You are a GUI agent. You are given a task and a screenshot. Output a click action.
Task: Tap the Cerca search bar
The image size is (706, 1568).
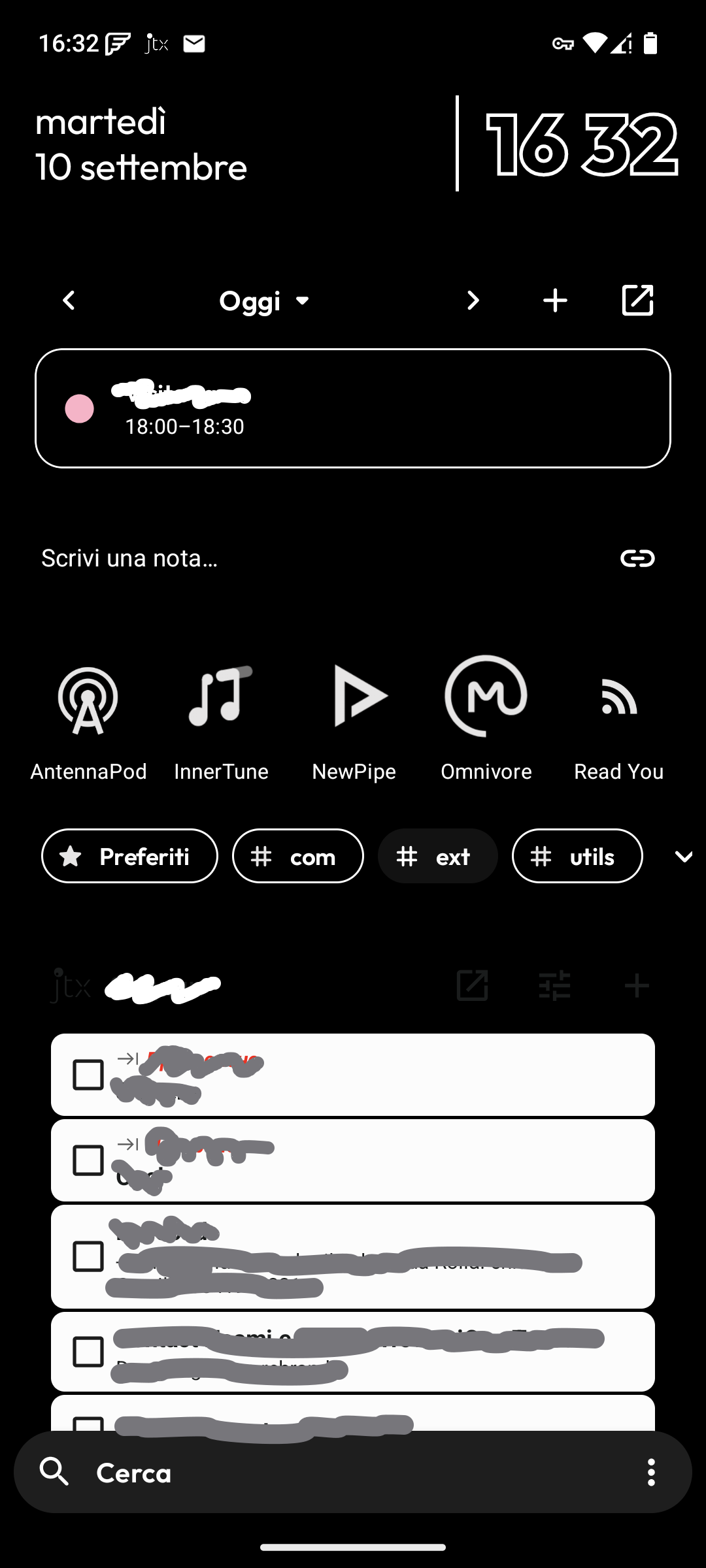click(327, 1473)
